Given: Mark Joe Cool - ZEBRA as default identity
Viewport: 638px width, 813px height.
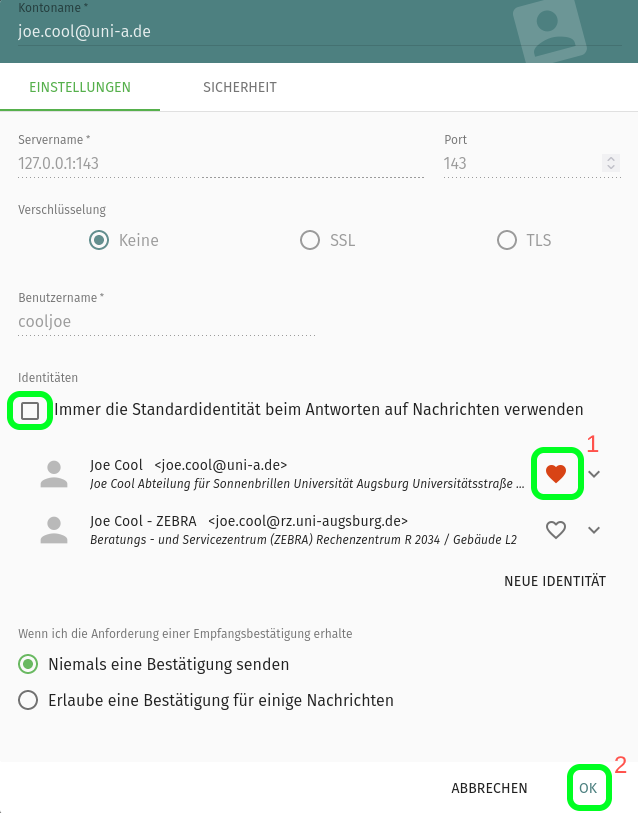Looking at the screenshot, I should 556,530.
